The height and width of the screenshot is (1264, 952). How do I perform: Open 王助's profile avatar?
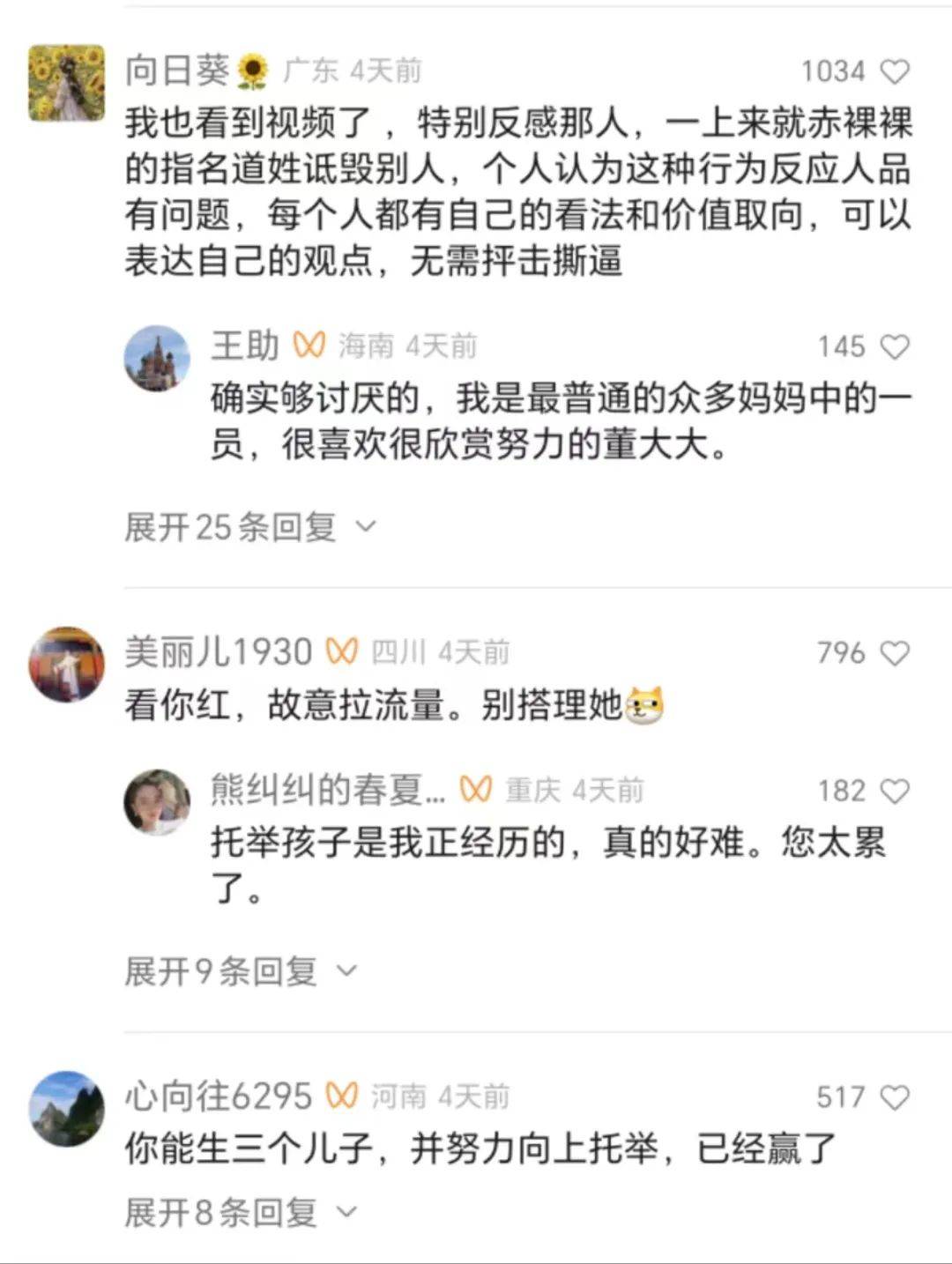pos(157,358)
